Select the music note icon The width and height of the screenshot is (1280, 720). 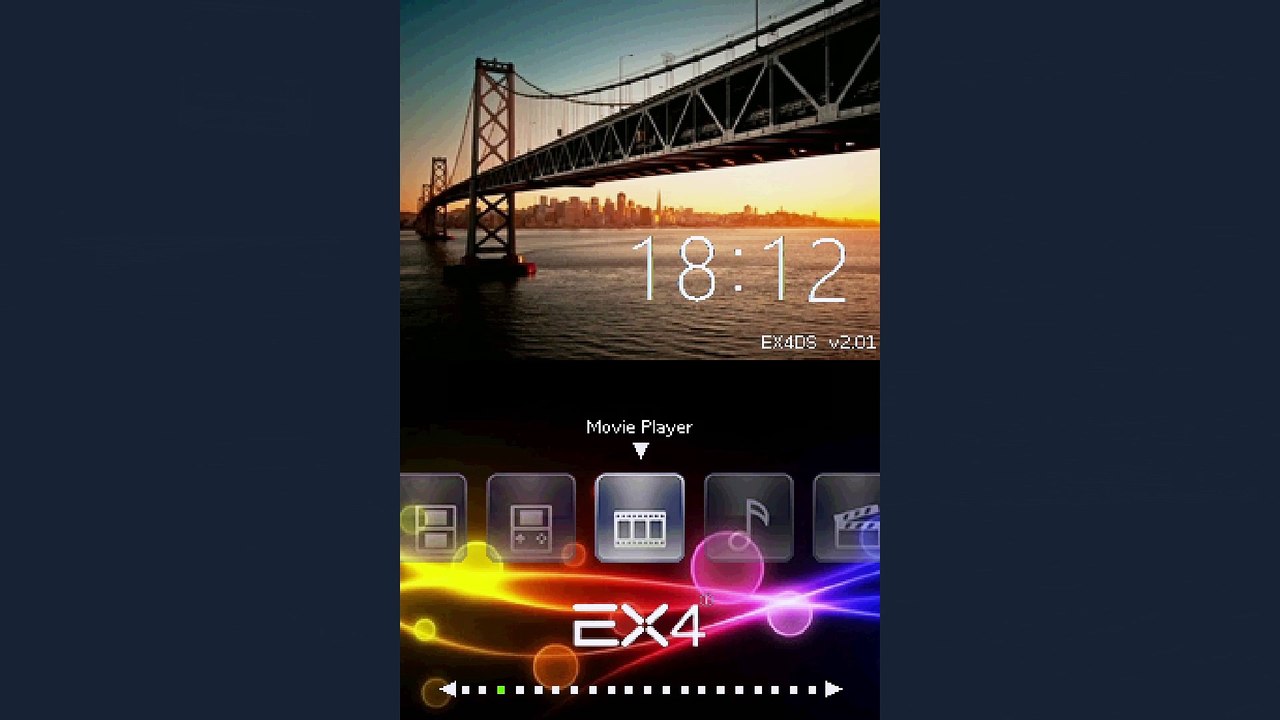[x=749, y=518]
